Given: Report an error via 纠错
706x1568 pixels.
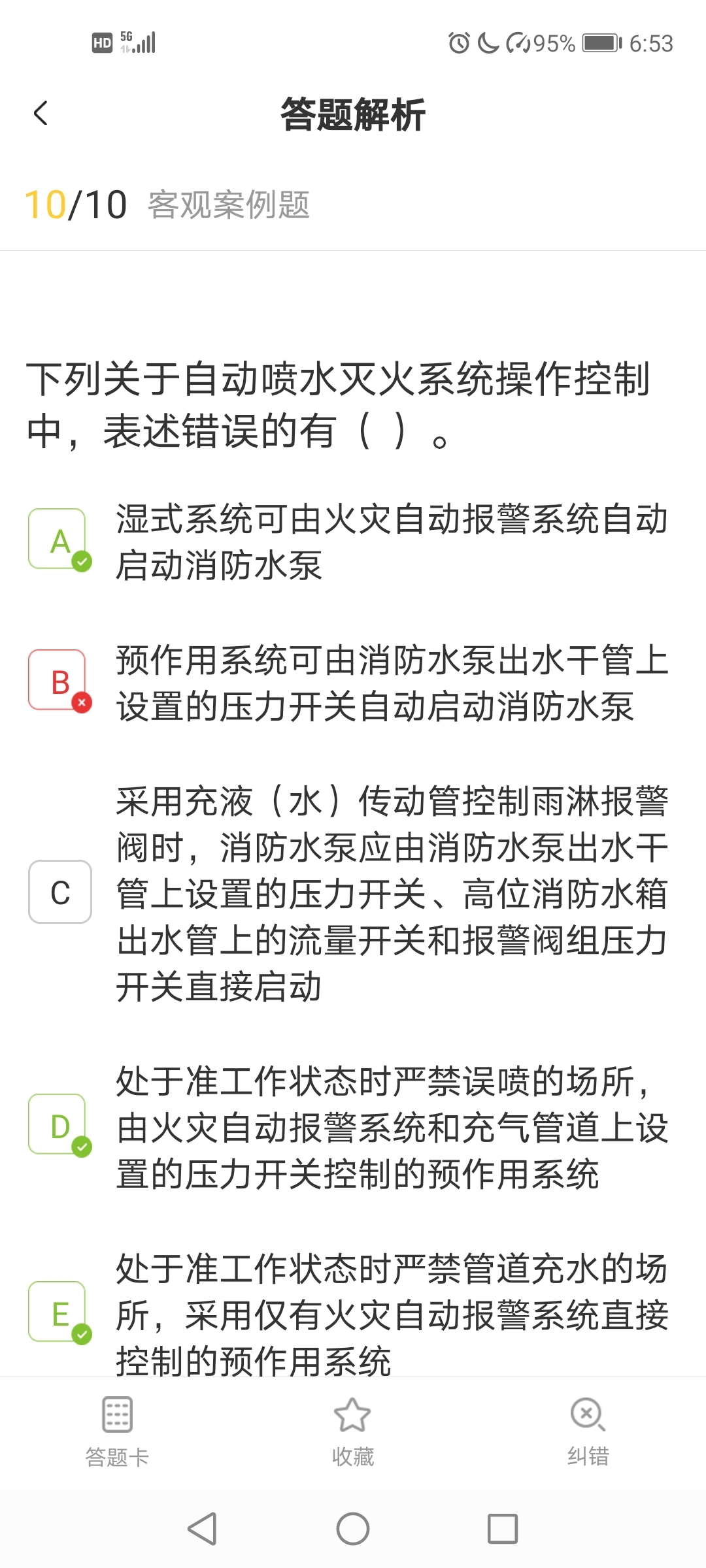Looking at the screenshot, I should tap(588, 1431).
